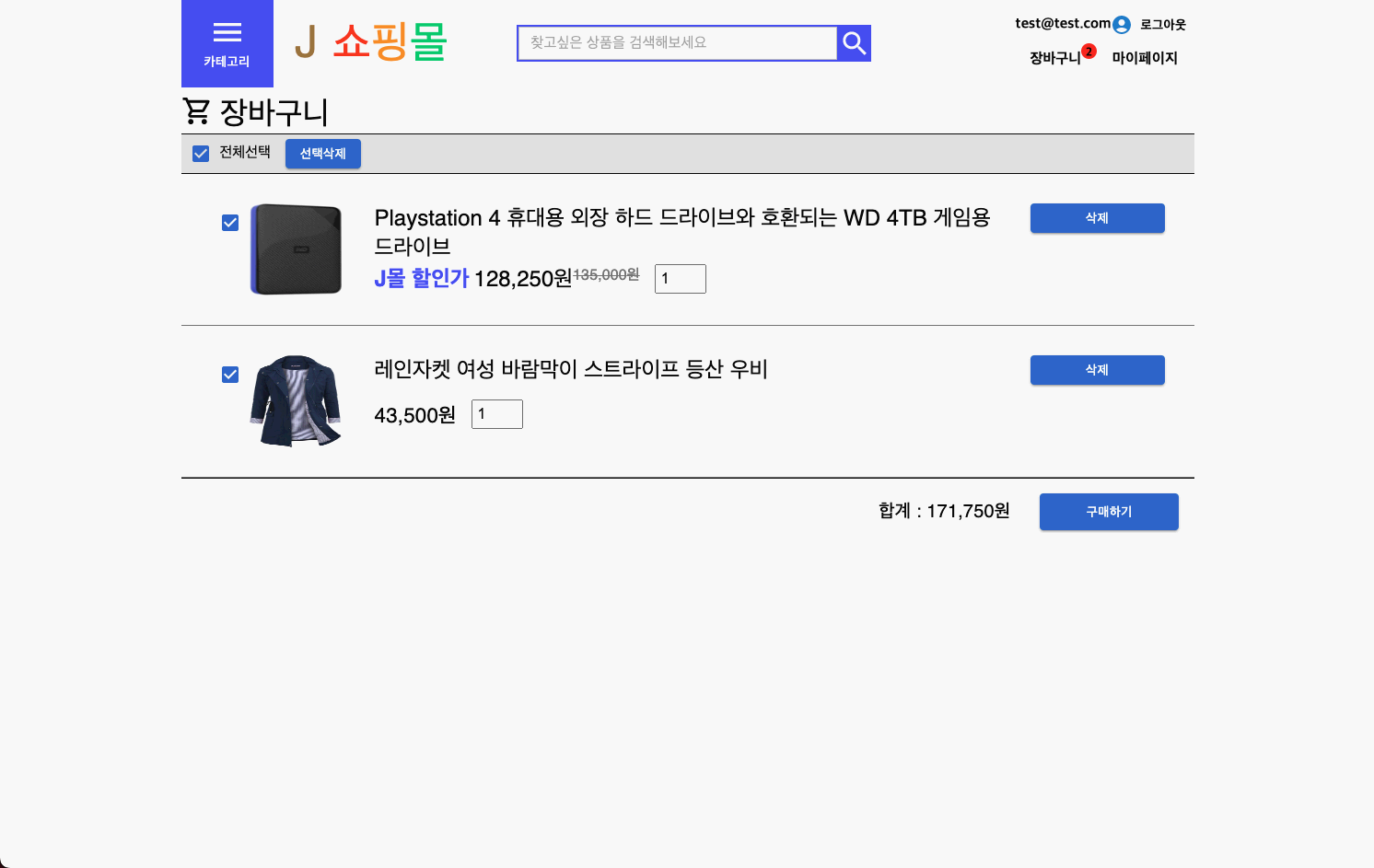Go to 마이페이지
Screen dimensions: 1374x868
click(x=1144, y=58)
